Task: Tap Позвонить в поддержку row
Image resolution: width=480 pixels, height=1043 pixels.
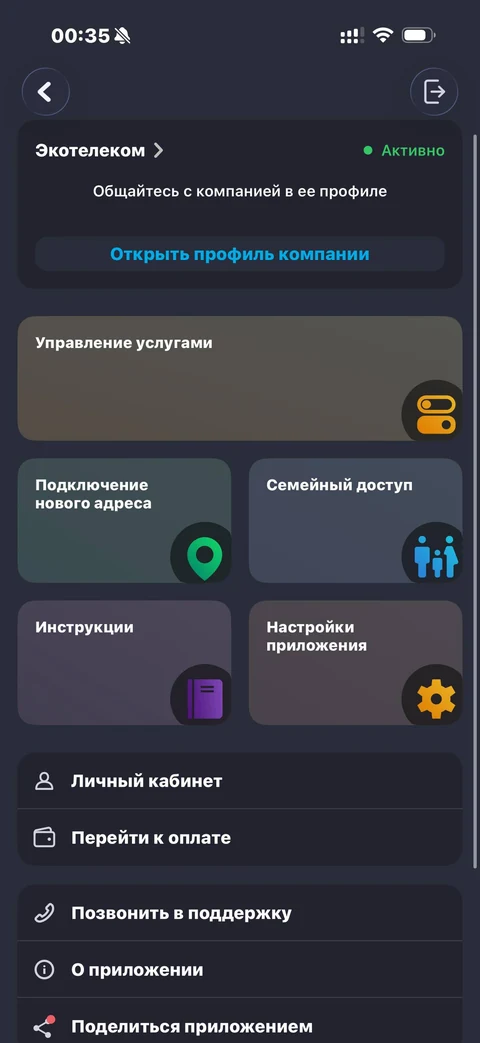Action: pos(239,913)
